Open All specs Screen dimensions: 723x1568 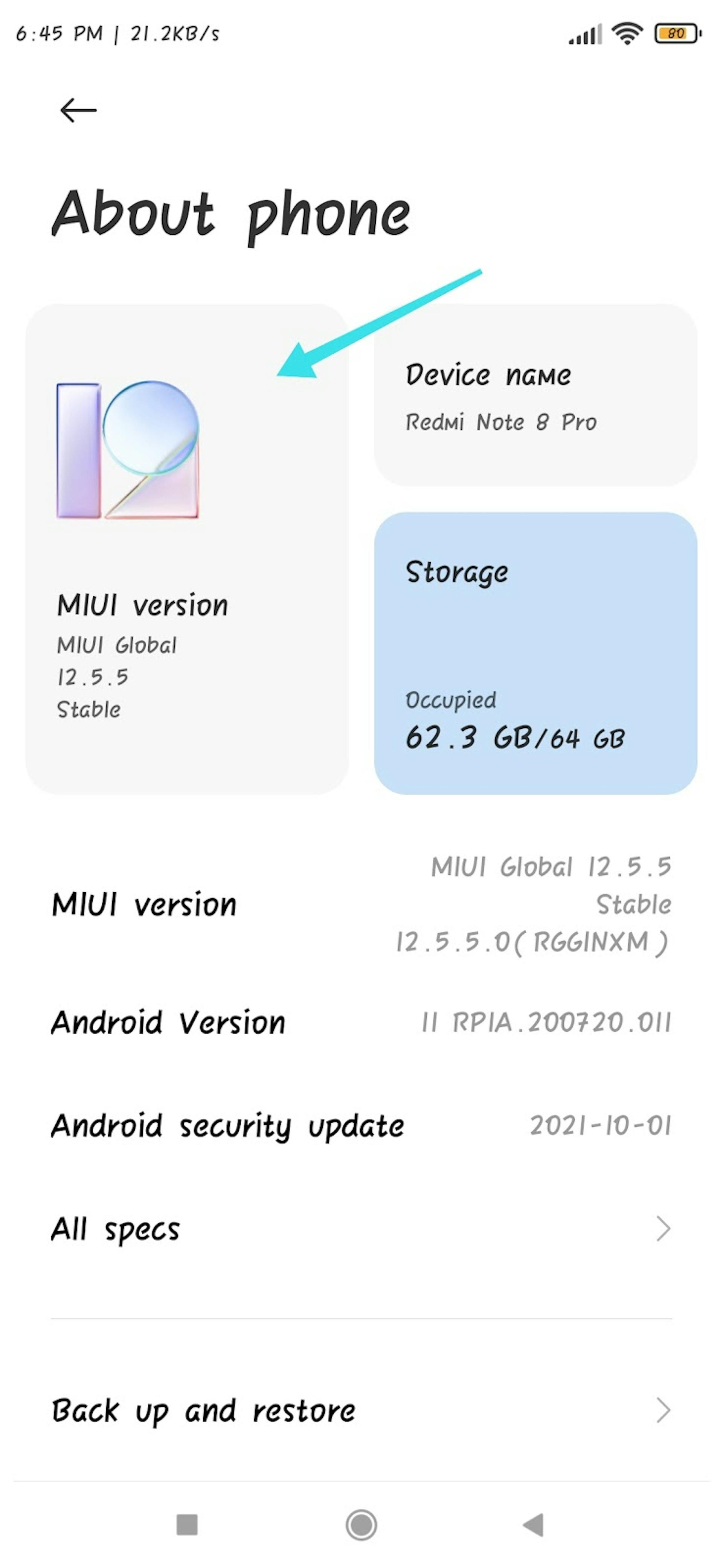(x=361, y=1229)
